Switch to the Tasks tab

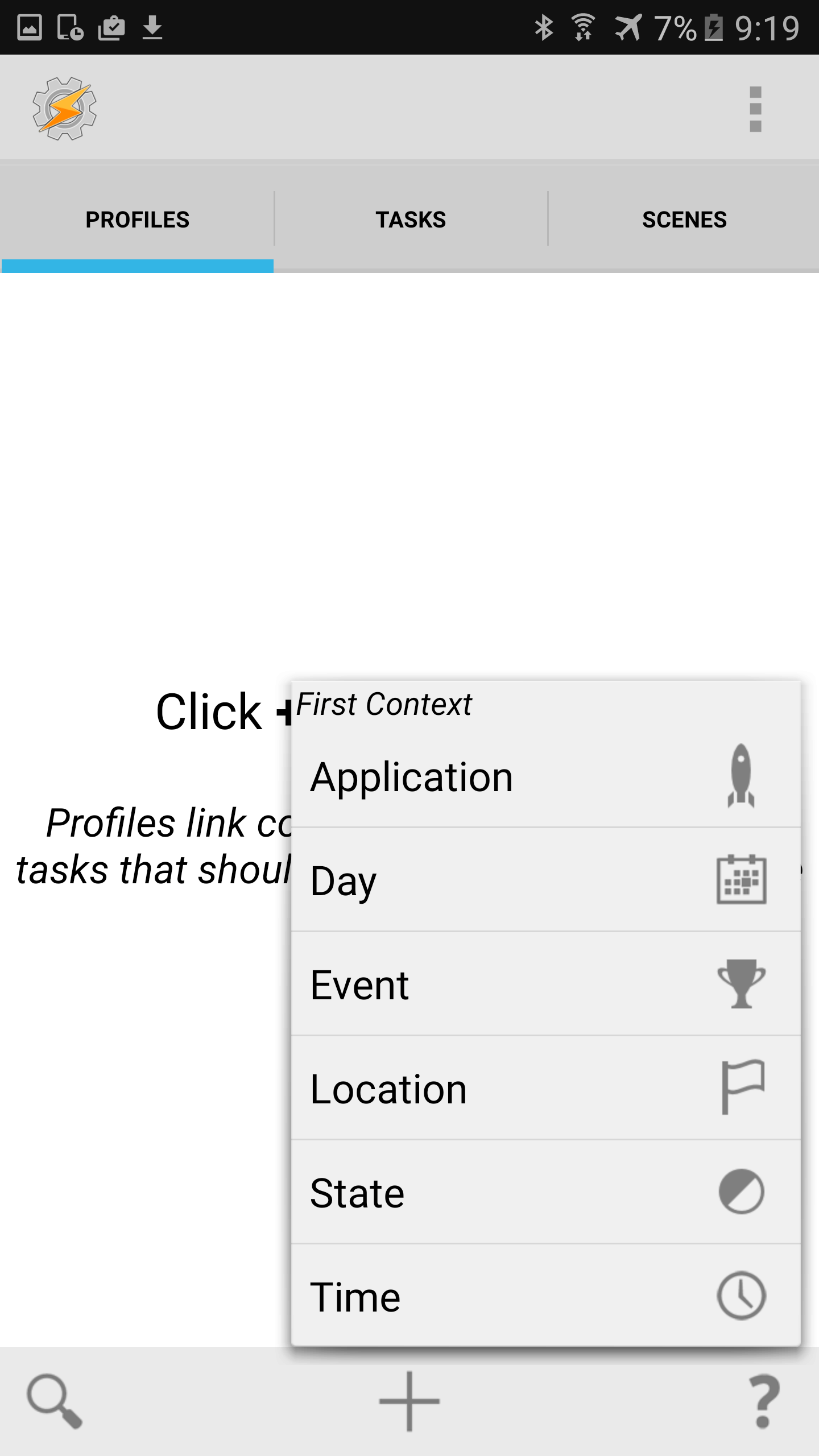[x=411, y=220]
